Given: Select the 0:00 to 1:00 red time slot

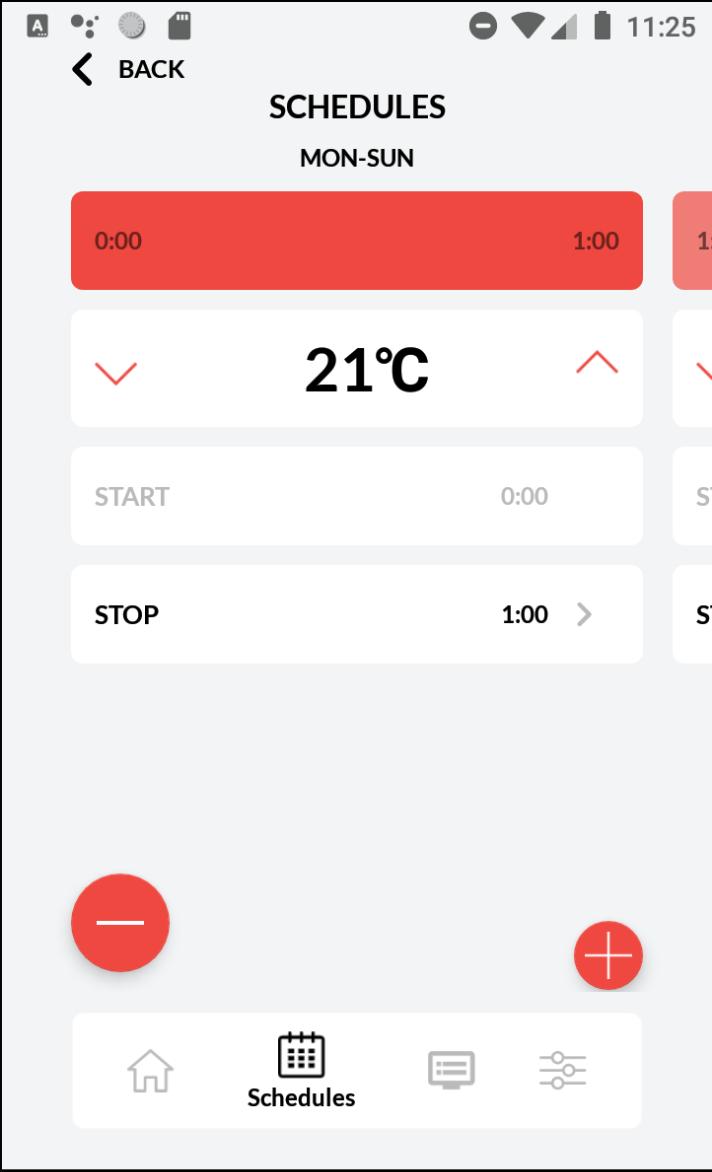Looking at the screenshot, I should (356, 241).
